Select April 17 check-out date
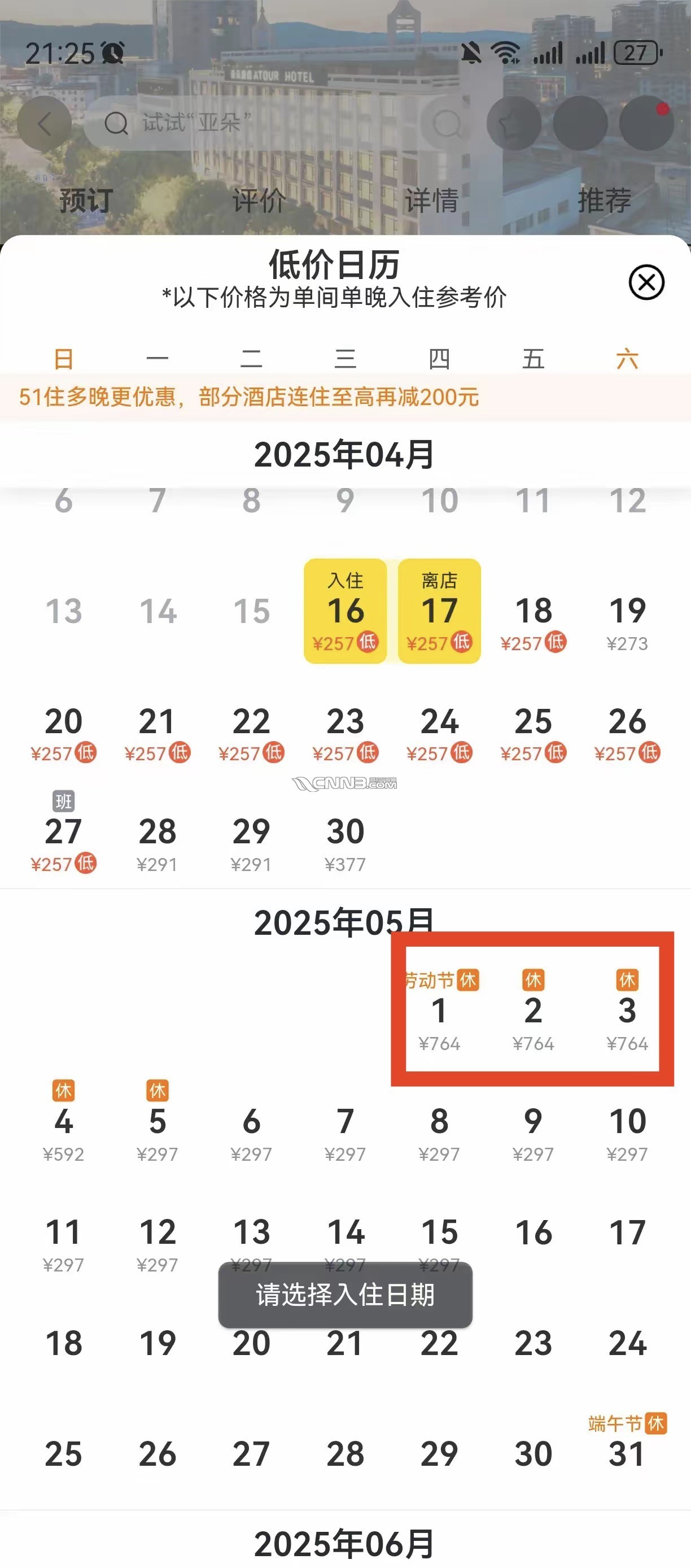691x1568 pixels. 439,611
